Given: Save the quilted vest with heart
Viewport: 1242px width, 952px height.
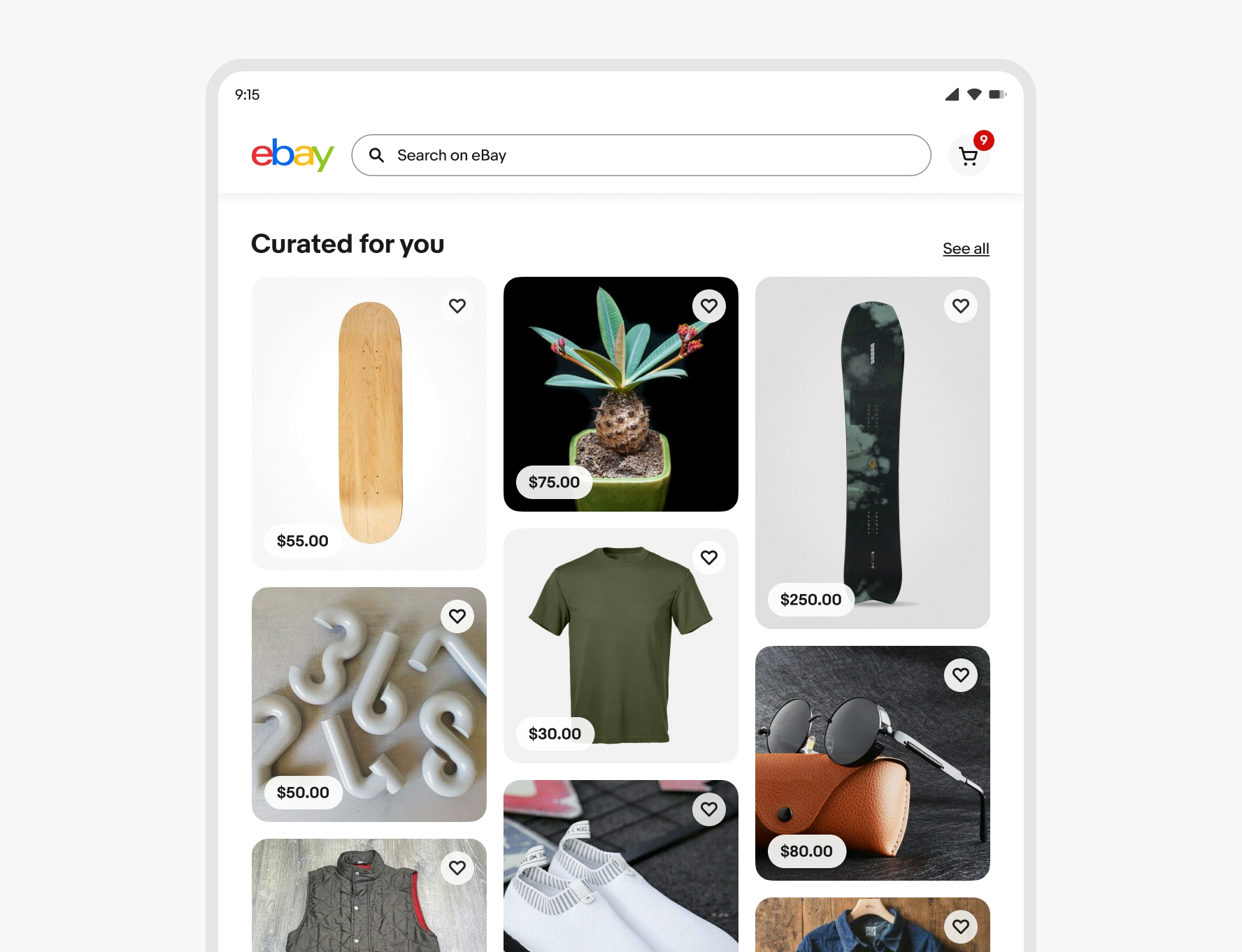Looking at the screenshot, I should click(x=457, y=868).
